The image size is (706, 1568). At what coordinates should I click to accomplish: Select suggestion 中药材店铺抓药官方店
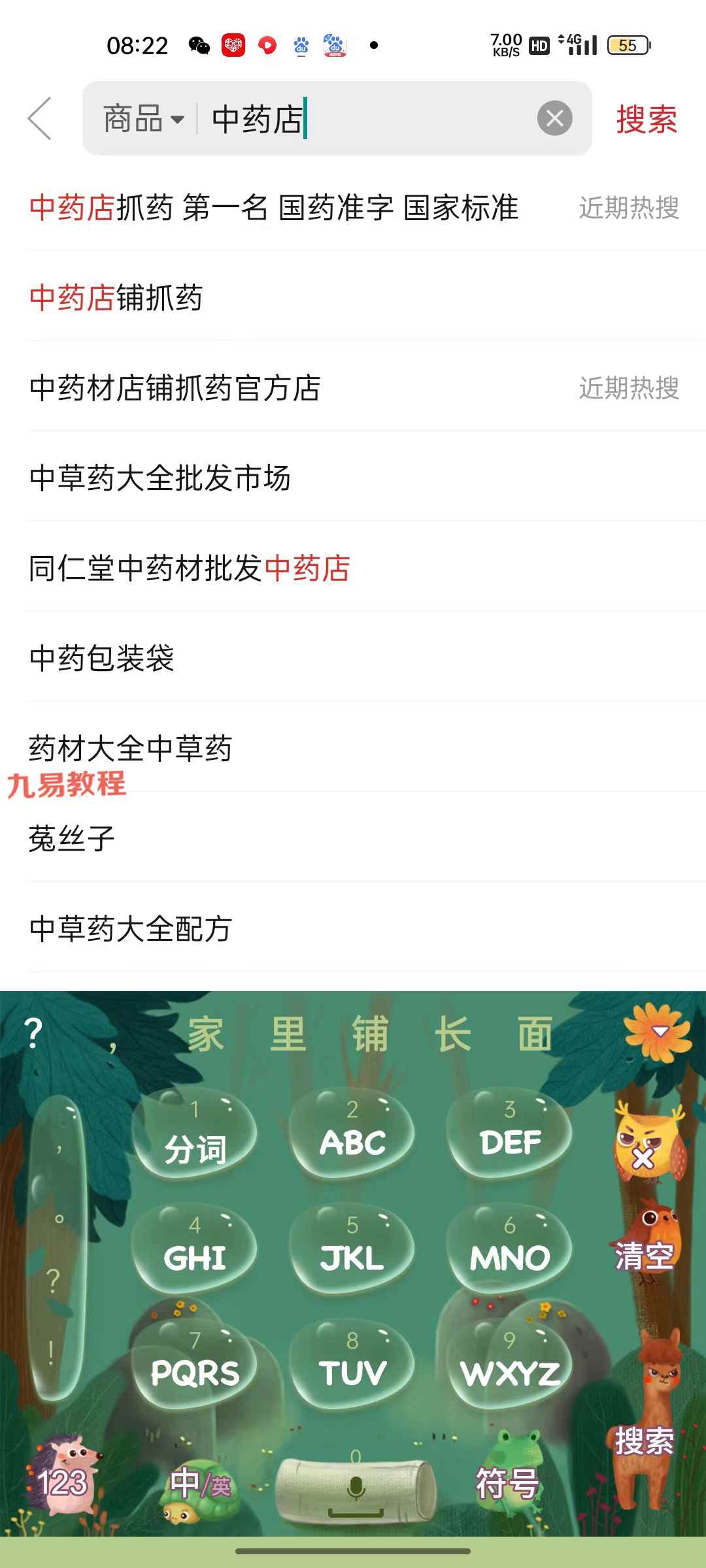click(353, 388)
